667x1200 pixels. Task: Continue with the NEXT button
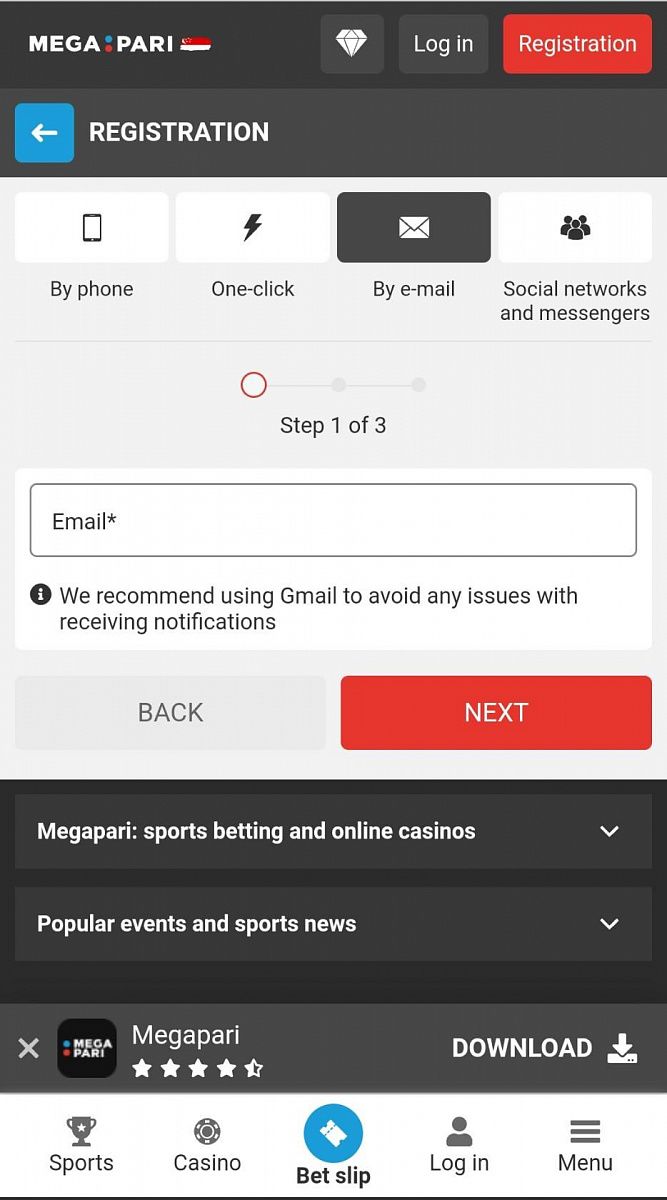coord(496,712)
